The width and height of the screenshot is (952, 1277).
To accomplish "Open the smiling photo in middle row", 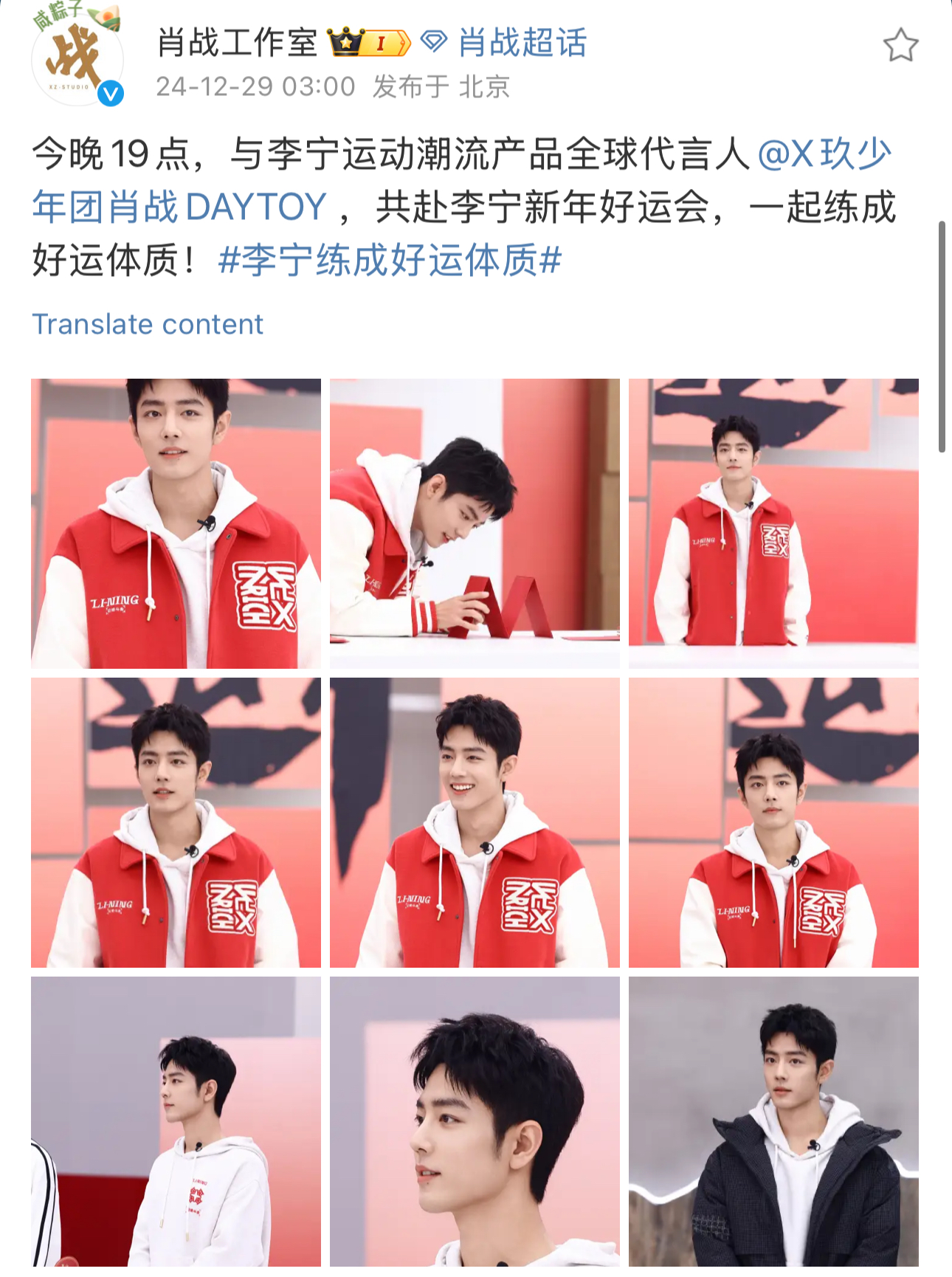I will (475, 822).
